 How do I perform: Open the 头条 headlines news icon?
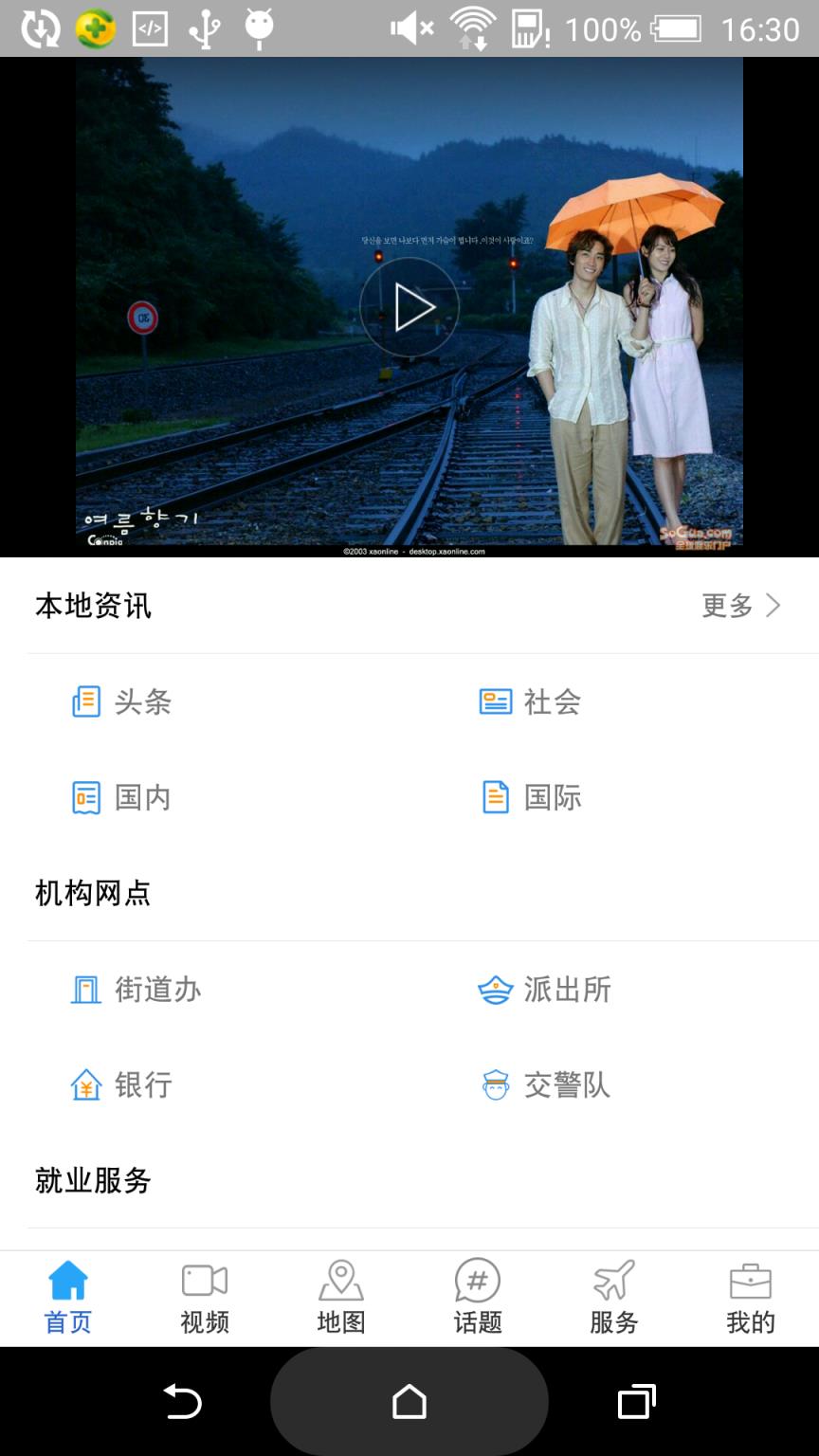tap(121, 701)
